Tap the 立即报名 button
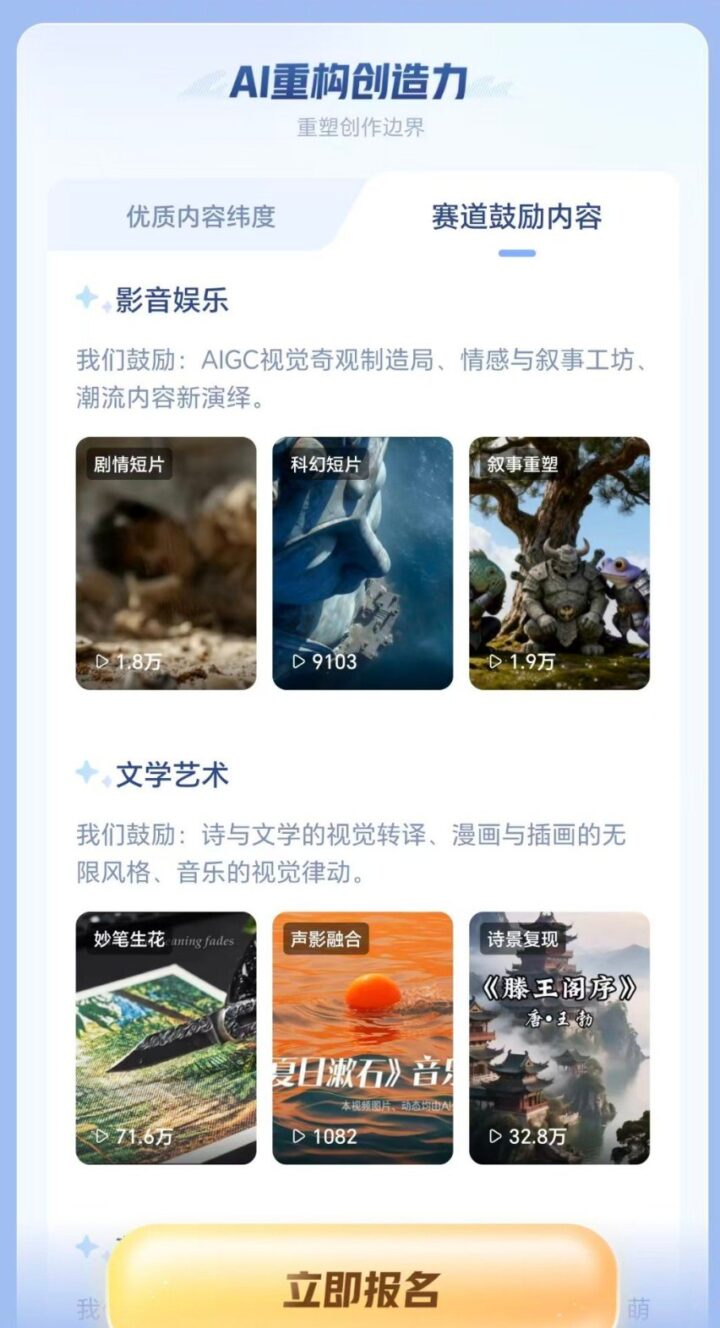Screen dimensions: 720x1328 [362, 1289]
